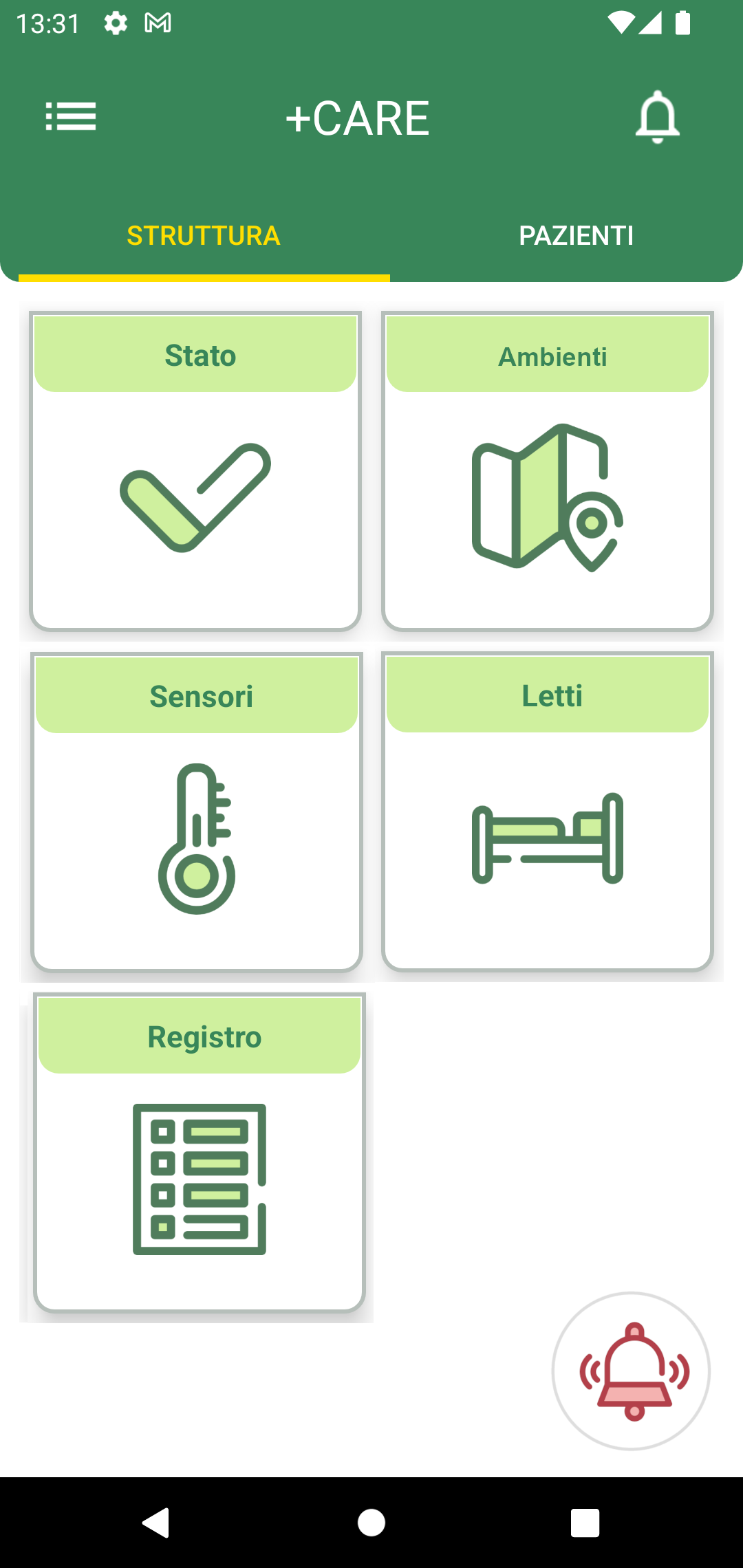This screenshot has height=1568, width=743.
Task: Open the Letti section
Action: click(548, 812)
